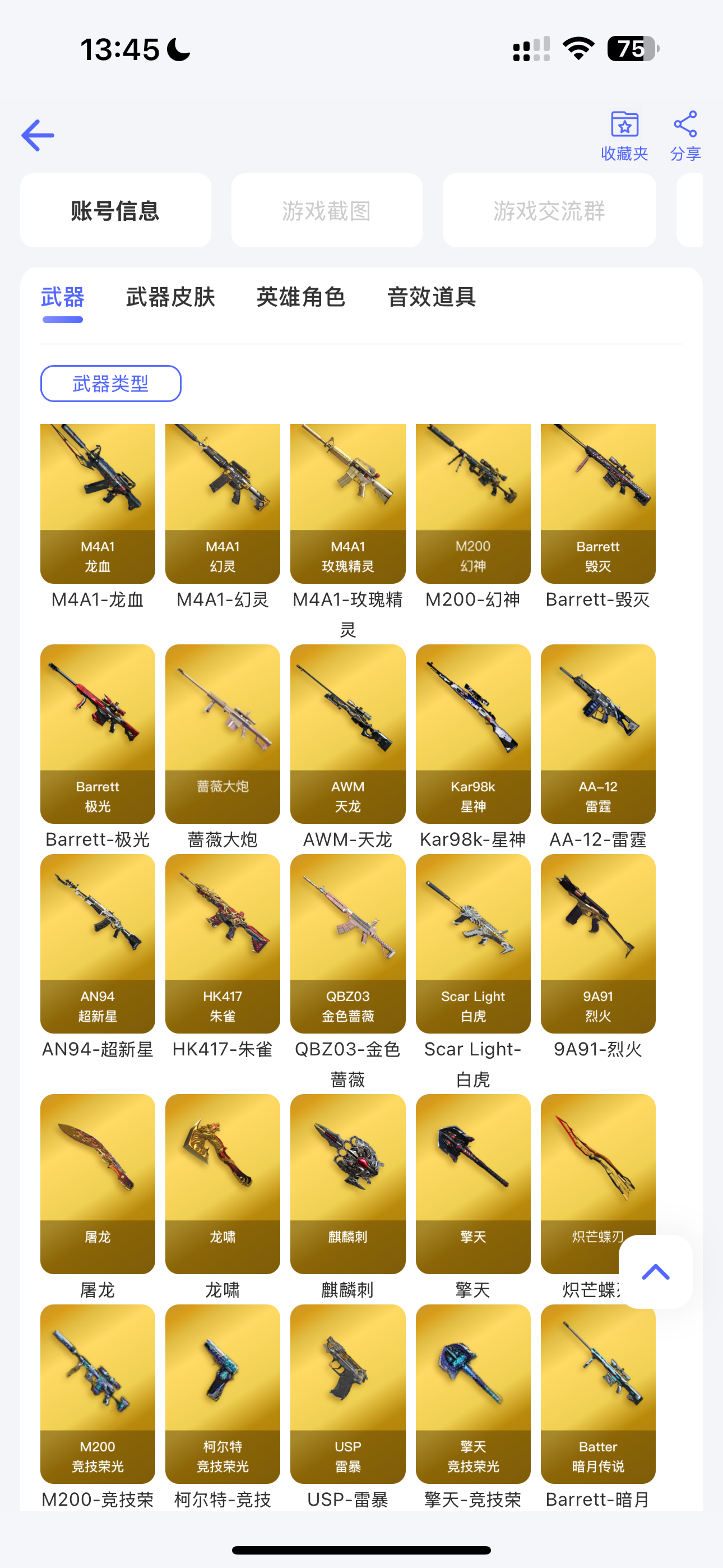This screenshot has width=723, height=1568.
Task: Switch to the 游戏交流群 tab
Action: pos(549,211)
